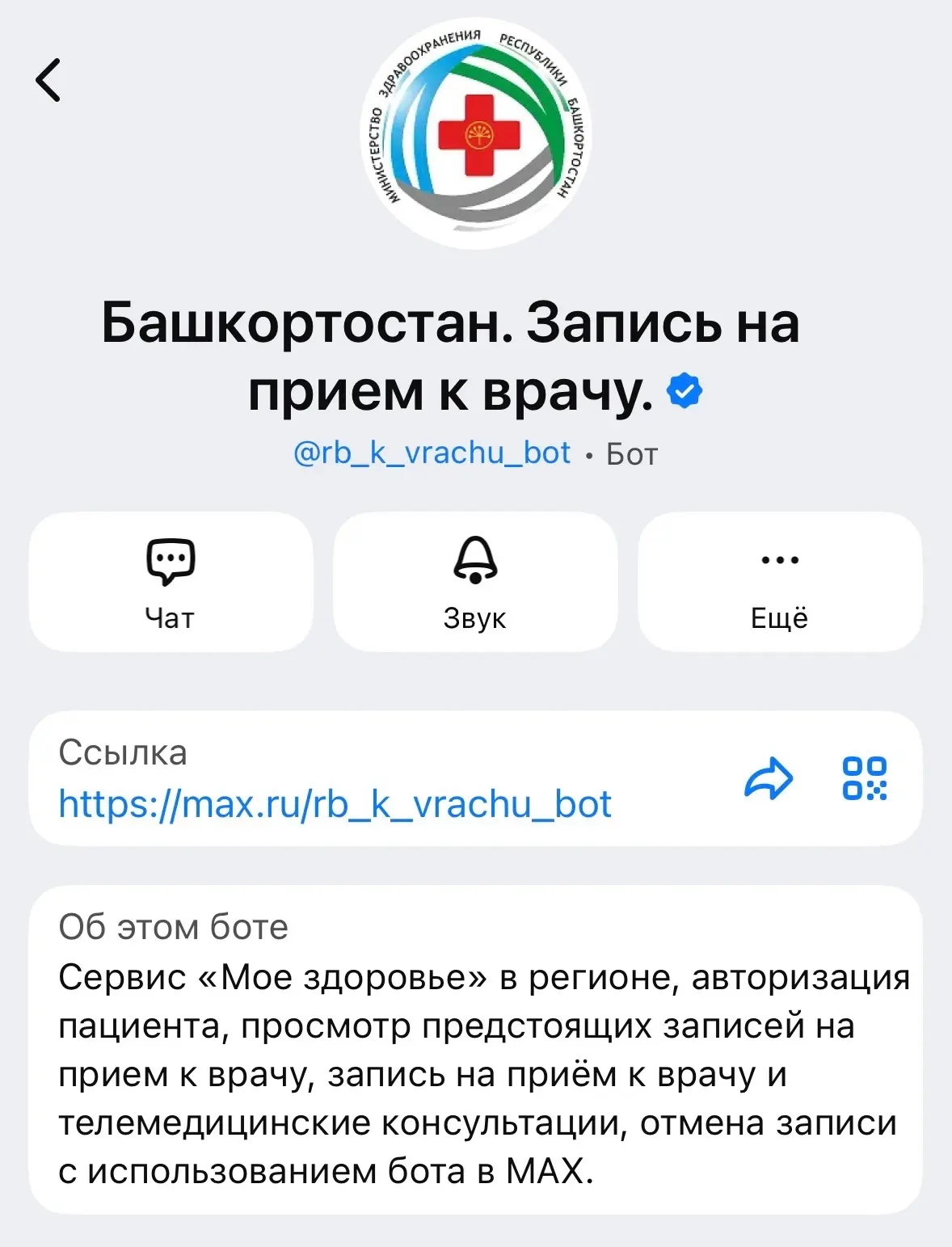The width and height of the screenshot is (952, 1247).
Task: Toggle notification sound with Звук button
Action: (x=475, y=582)
